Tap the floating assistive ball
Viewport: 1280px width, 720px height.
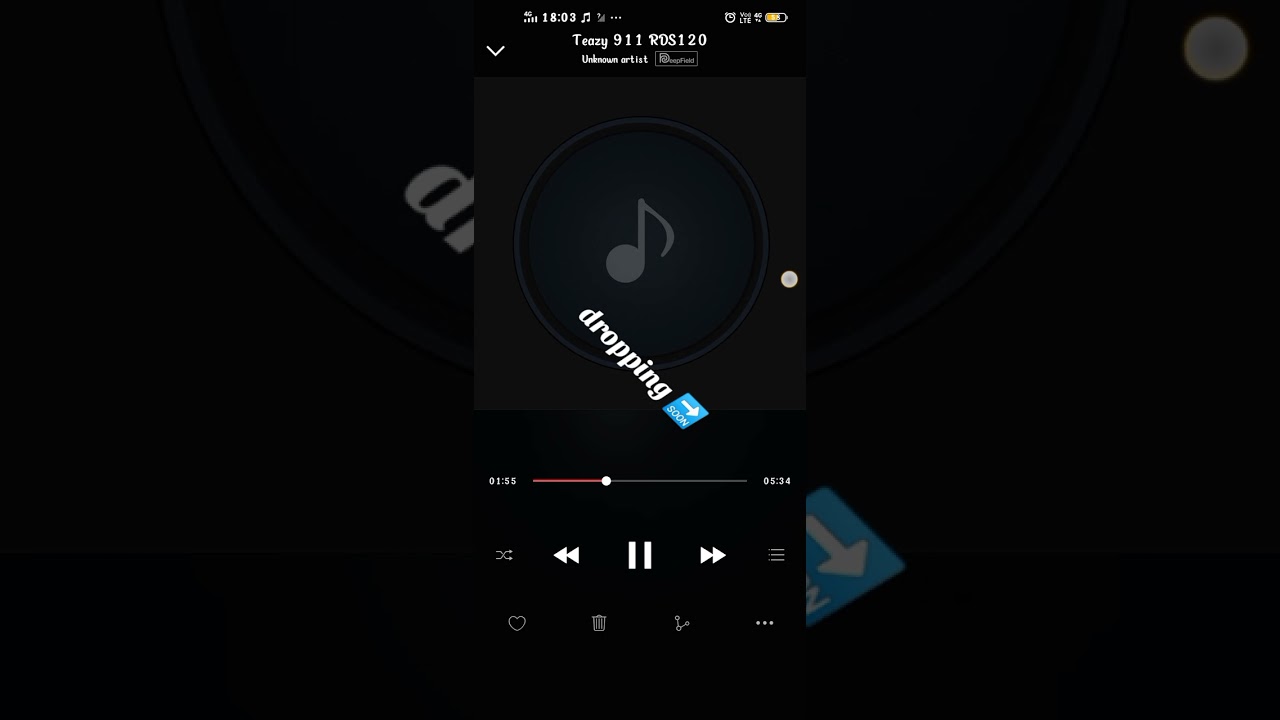coord(789,280)
